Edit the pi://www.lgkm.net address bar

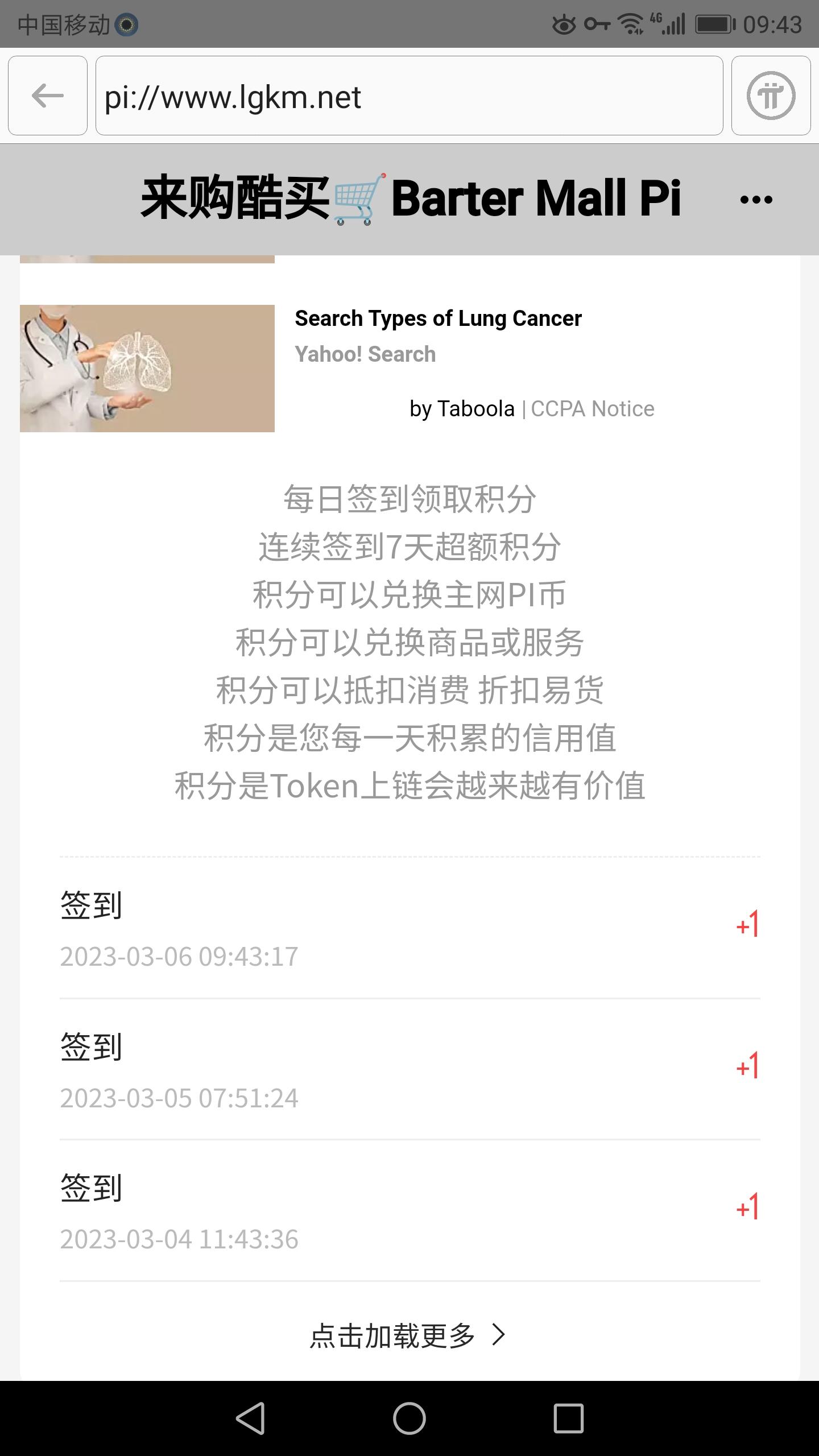click(408, 96)
